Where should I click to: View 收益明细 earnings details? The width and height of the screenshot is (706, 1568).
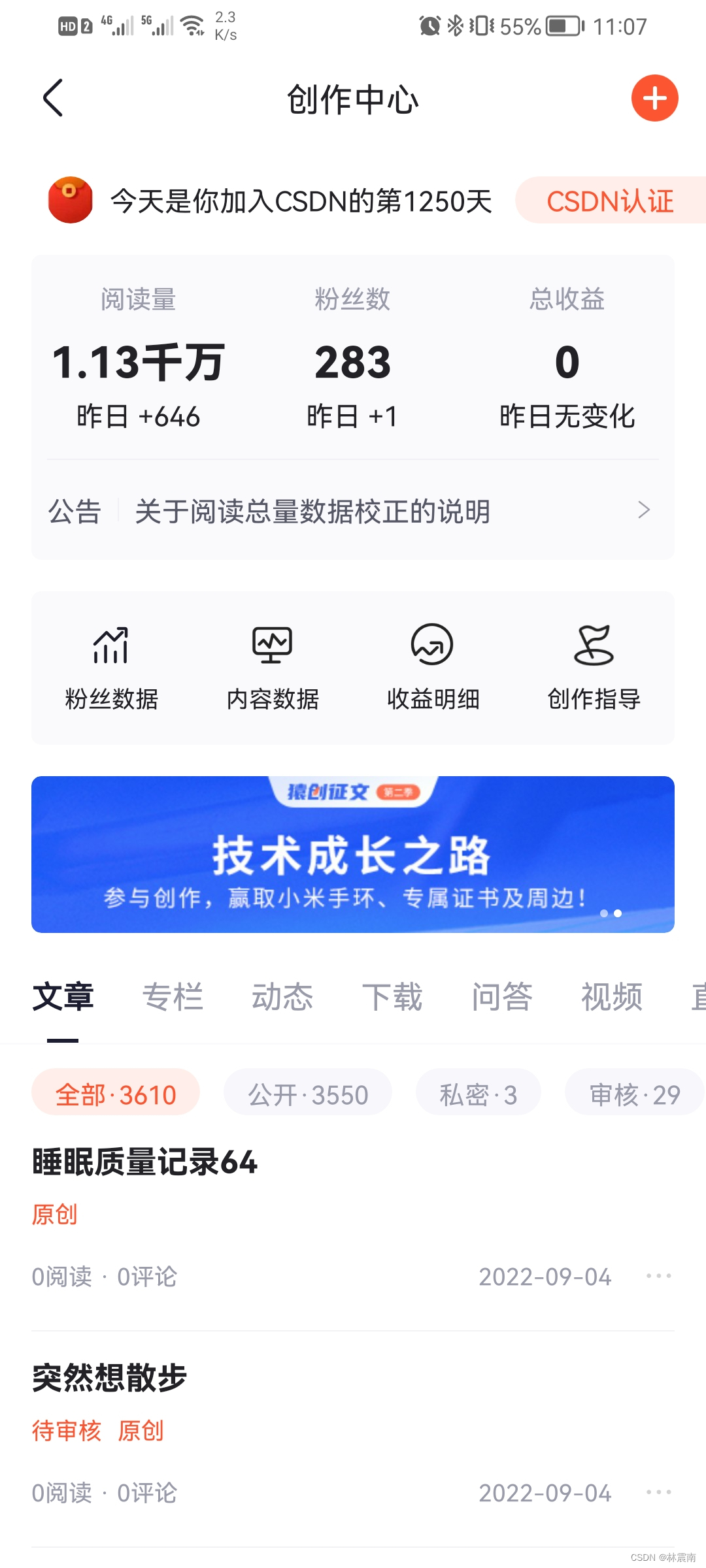433,668
